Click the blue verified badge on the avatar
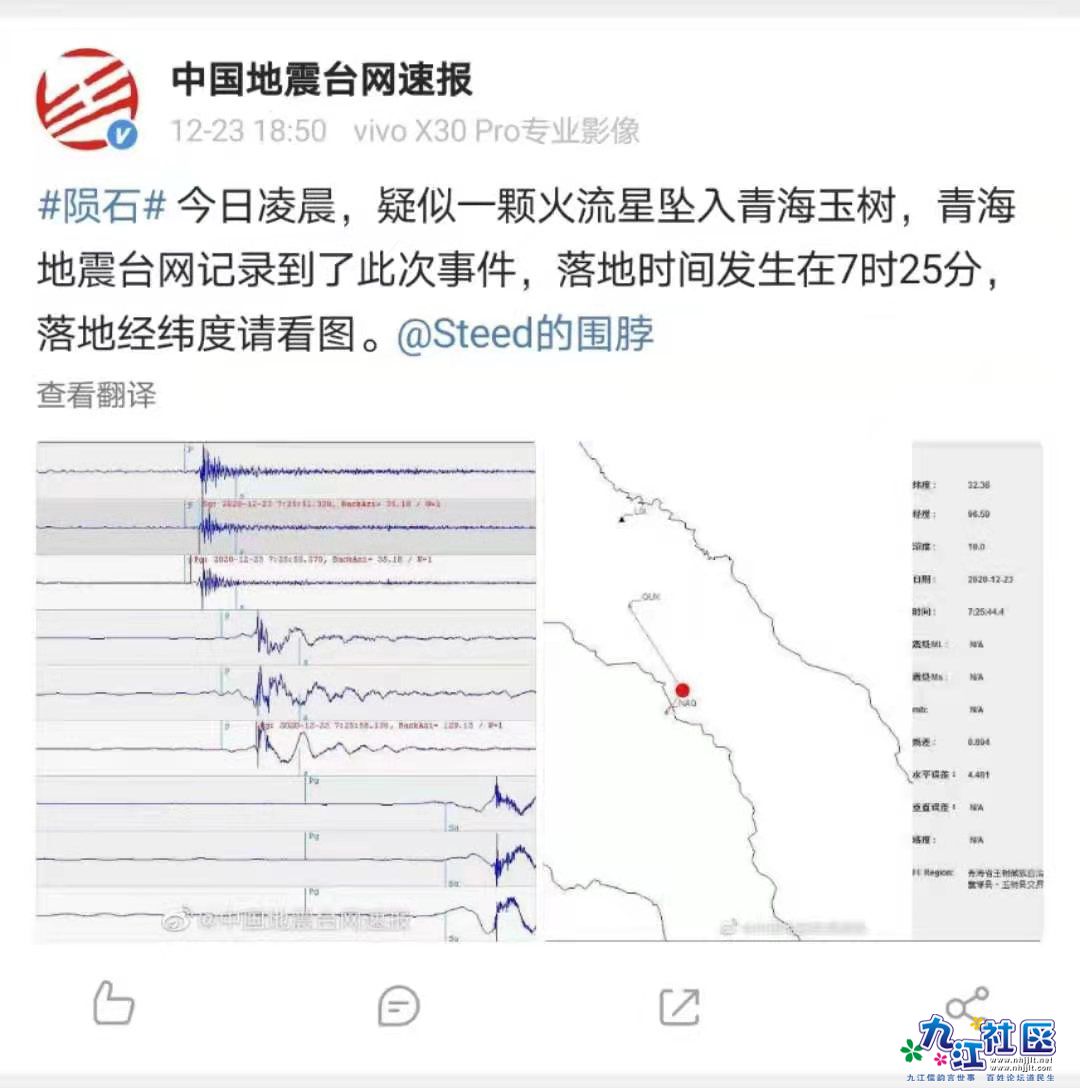1080x1088 pixels. [x=124, y=131]
